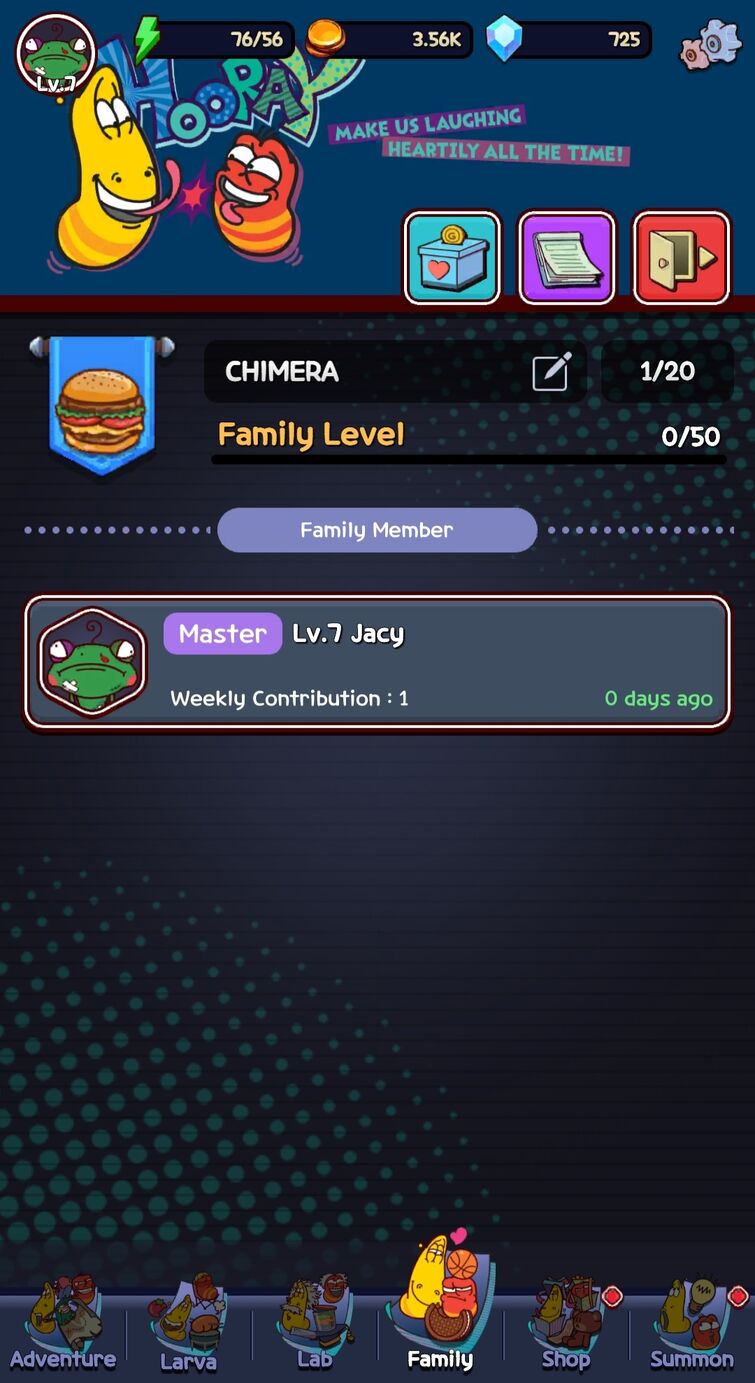Open the settings gears icon
755x1383 pixels.
click(712, 44)
